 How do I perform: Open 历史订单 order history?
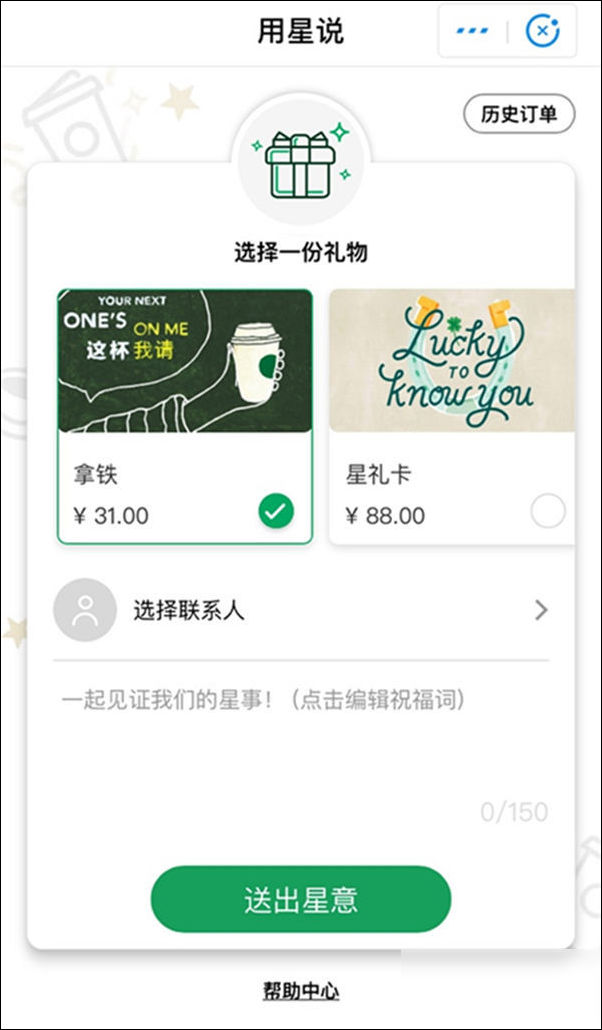tap(519, 115)
